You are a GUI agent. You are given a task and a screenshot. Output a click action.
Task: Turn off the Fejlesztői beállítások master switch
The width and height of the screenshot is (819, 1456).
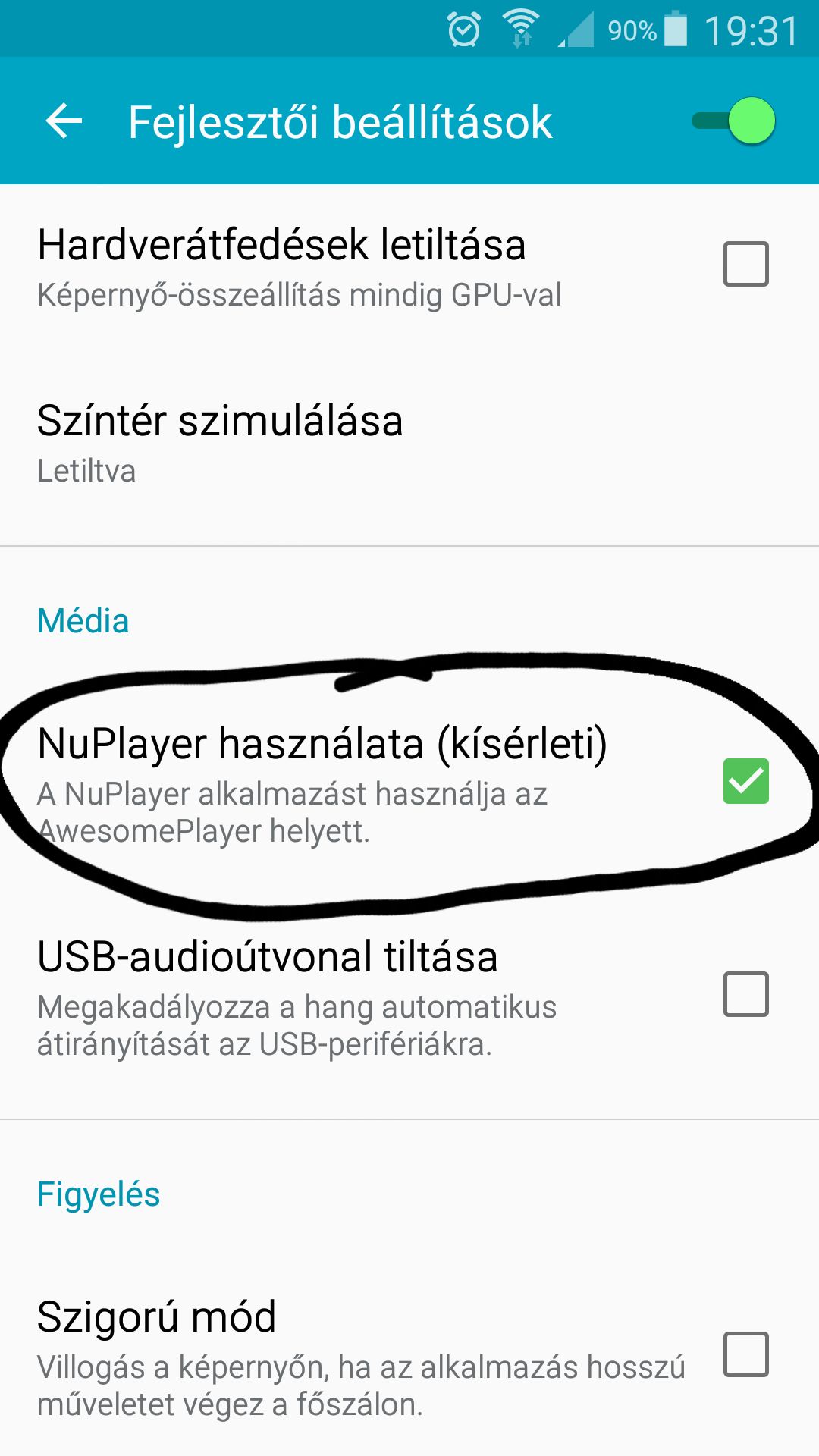(x=733, y=121)
